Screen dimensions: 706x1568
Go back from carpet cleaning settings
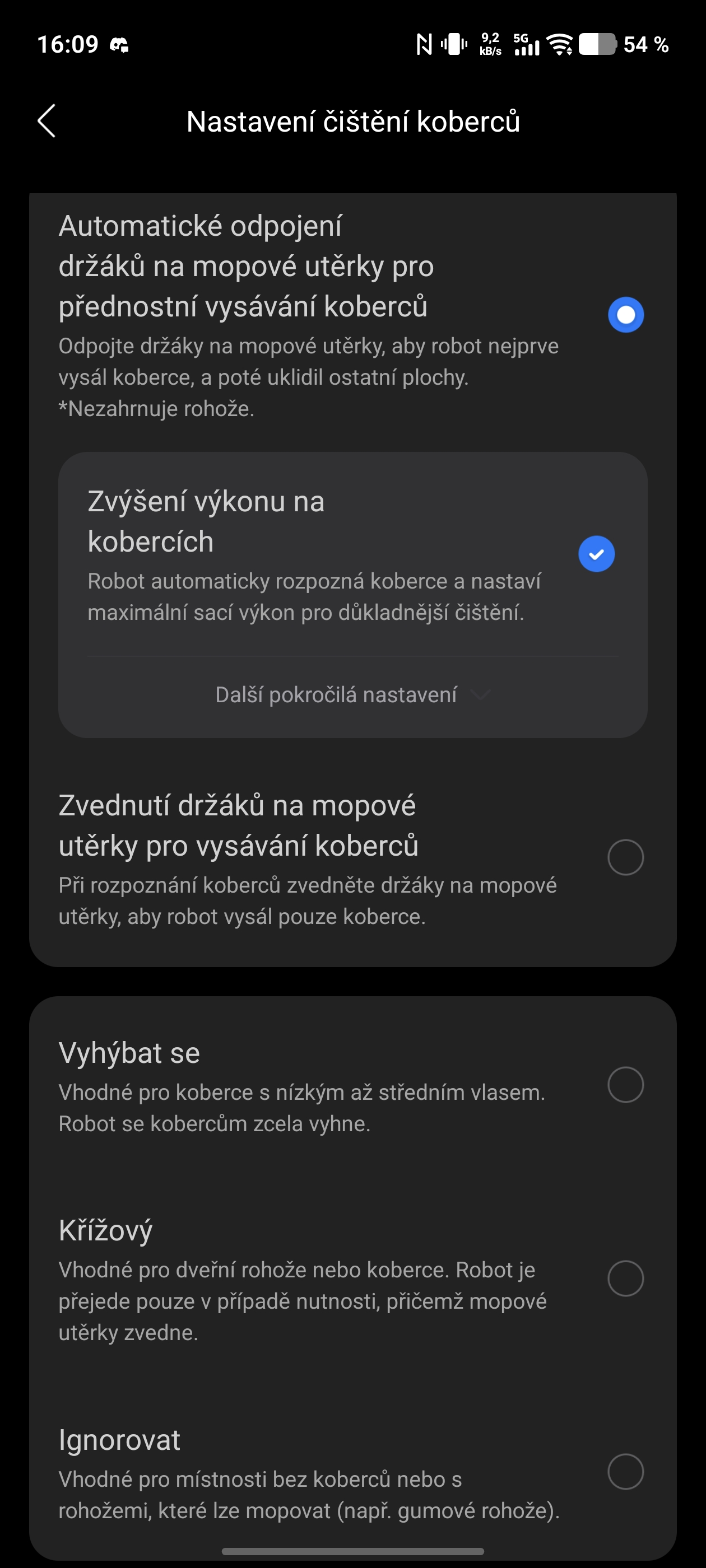pos(47,120)
